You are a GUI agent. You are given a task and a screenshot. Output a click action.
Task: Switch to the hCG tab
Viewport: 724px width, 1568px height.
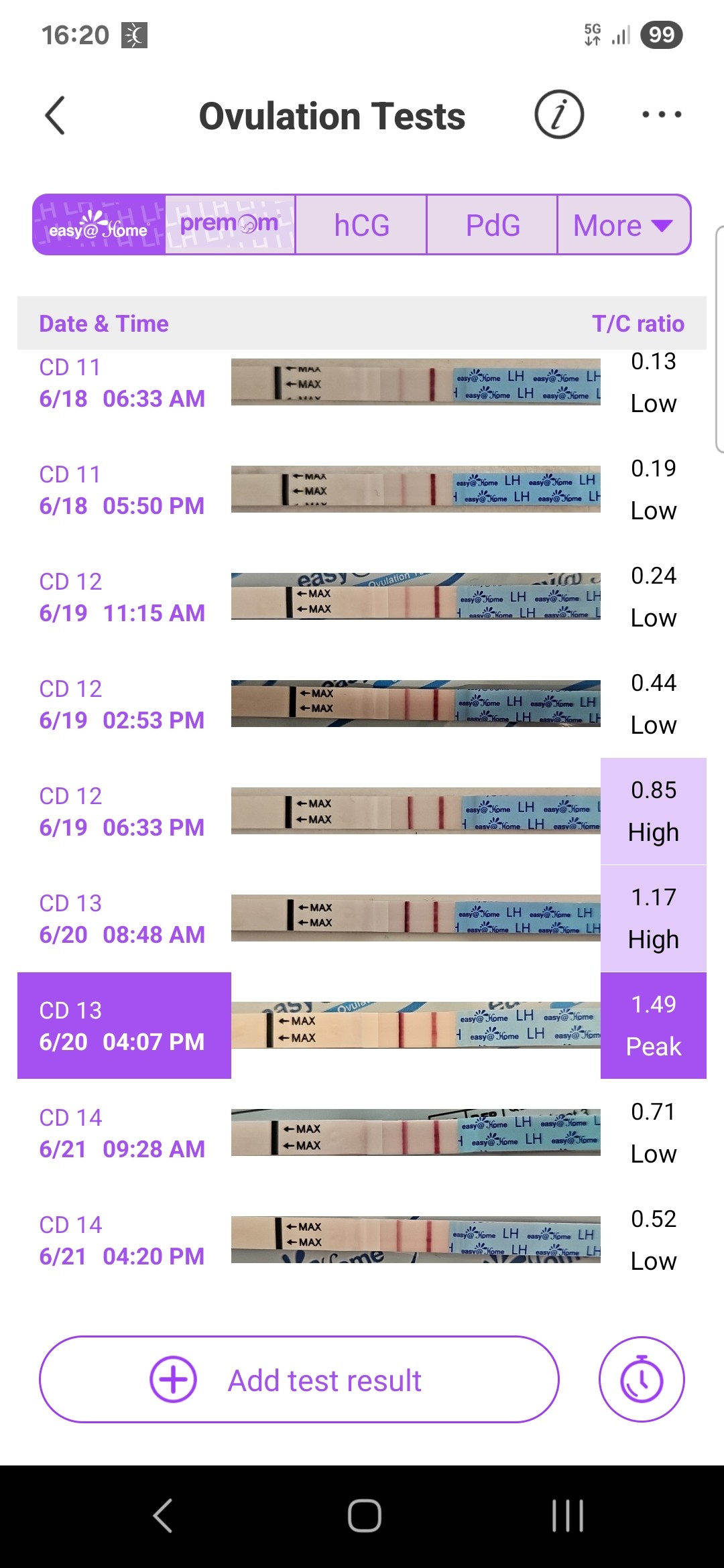[361, 225]
